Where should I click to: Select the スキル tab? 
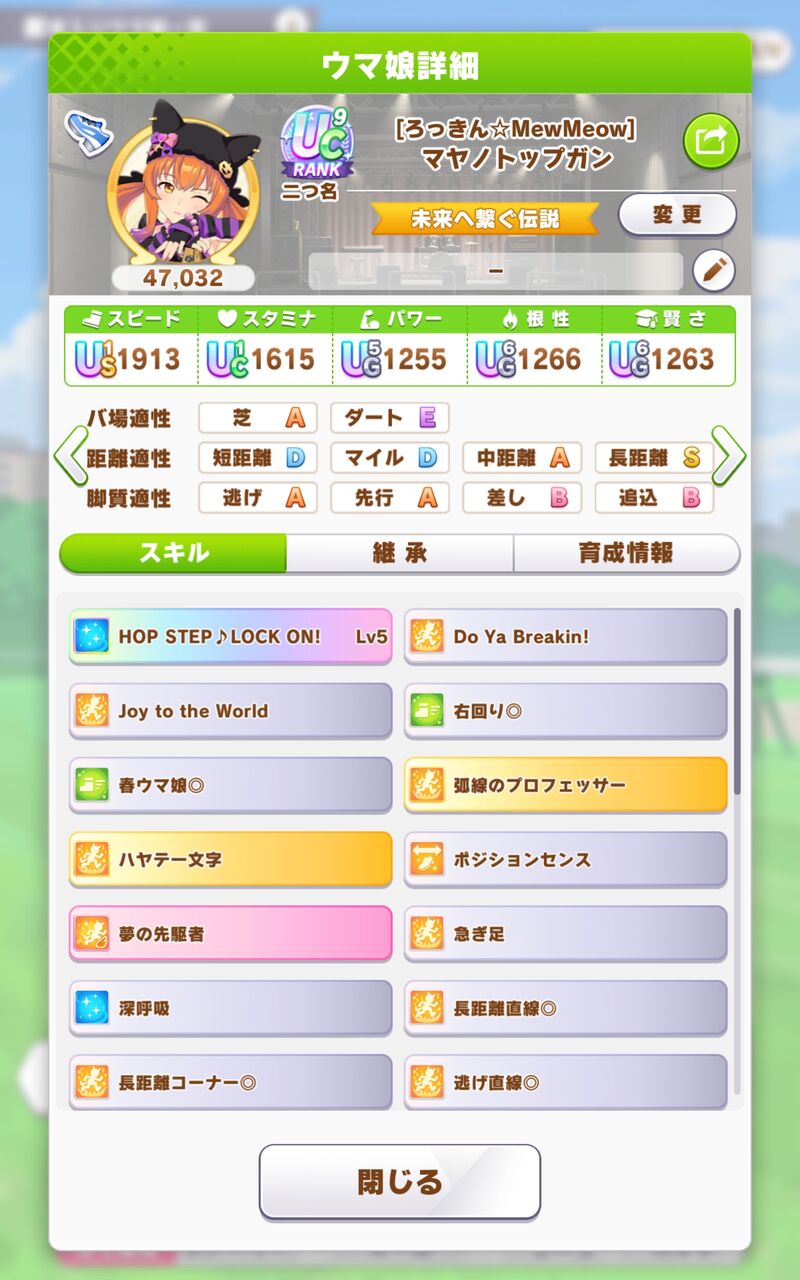click(173, 553)
